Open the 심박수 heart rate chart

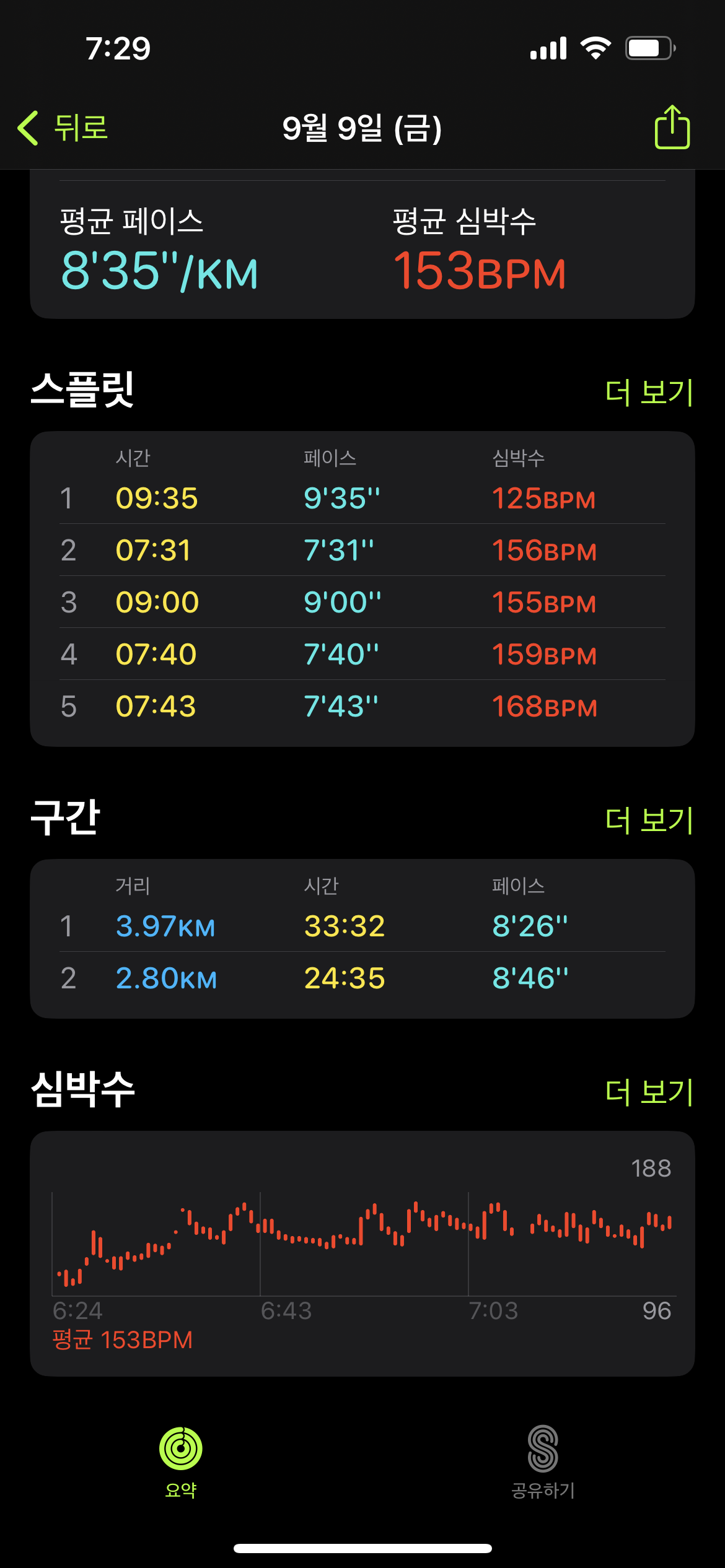point(362,1253)
